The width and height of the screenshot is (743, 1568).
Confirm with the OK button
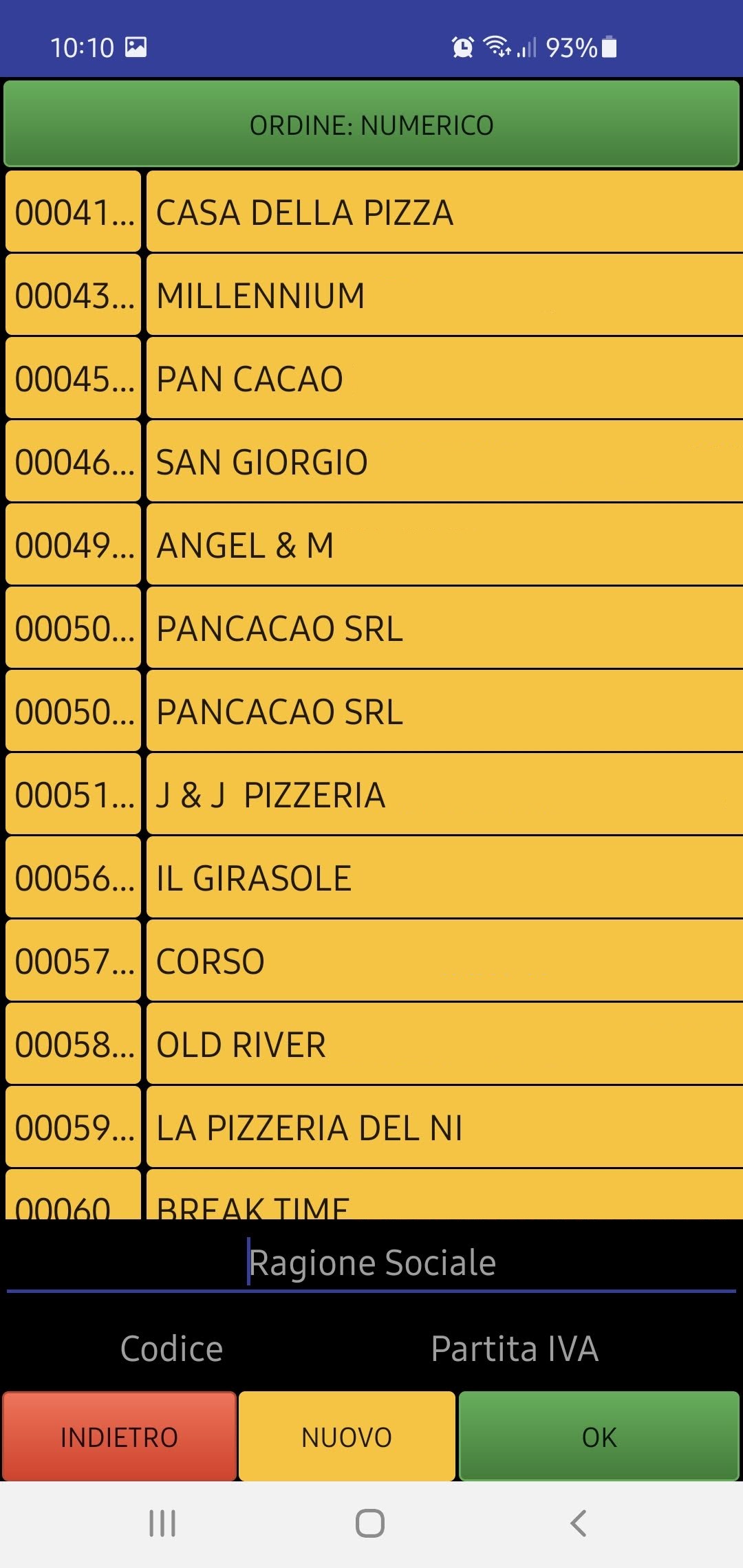pos(599,1437)
